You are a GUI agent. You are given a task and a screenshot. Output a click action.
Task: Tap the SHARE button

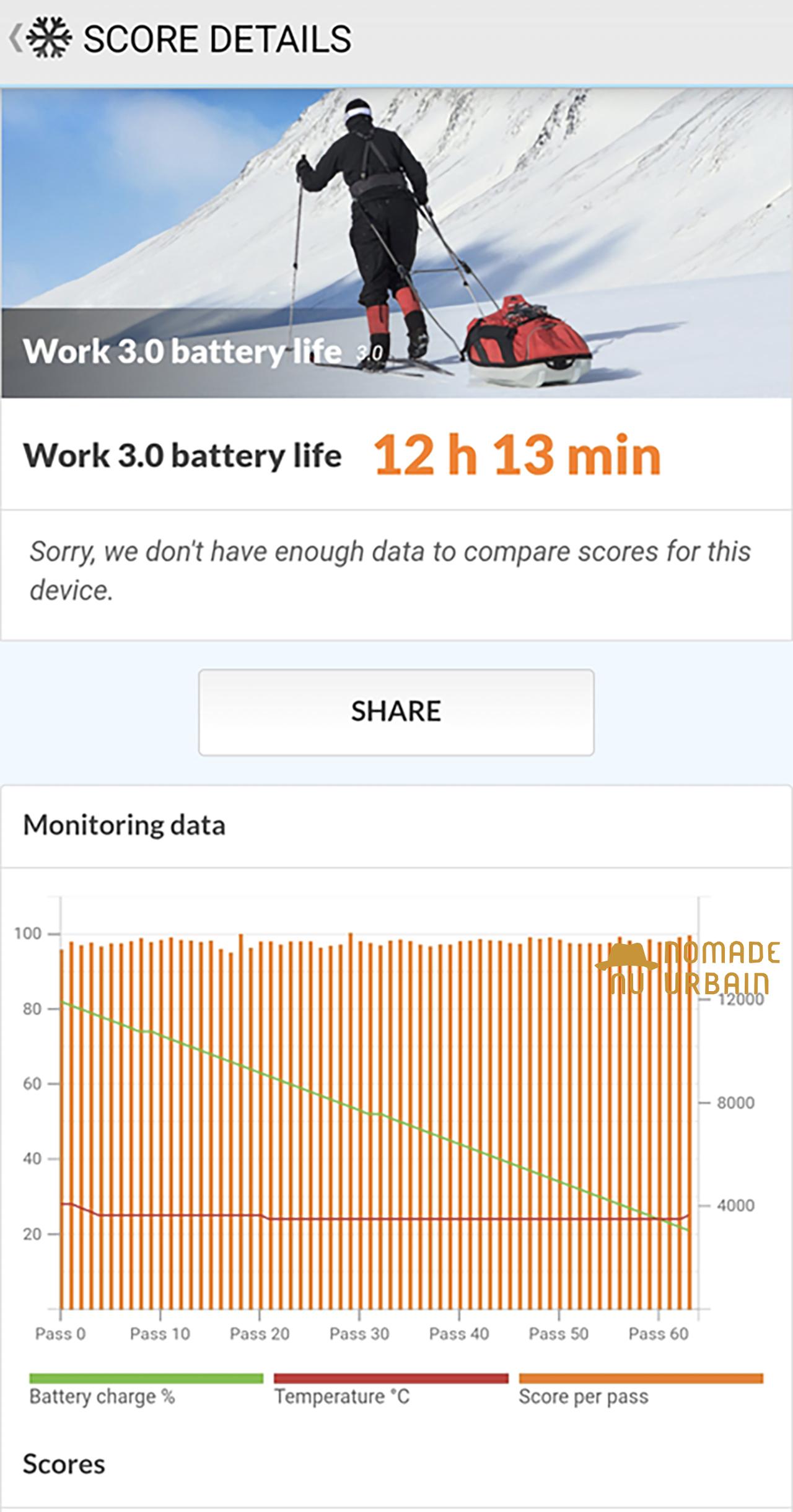point(396,712)
